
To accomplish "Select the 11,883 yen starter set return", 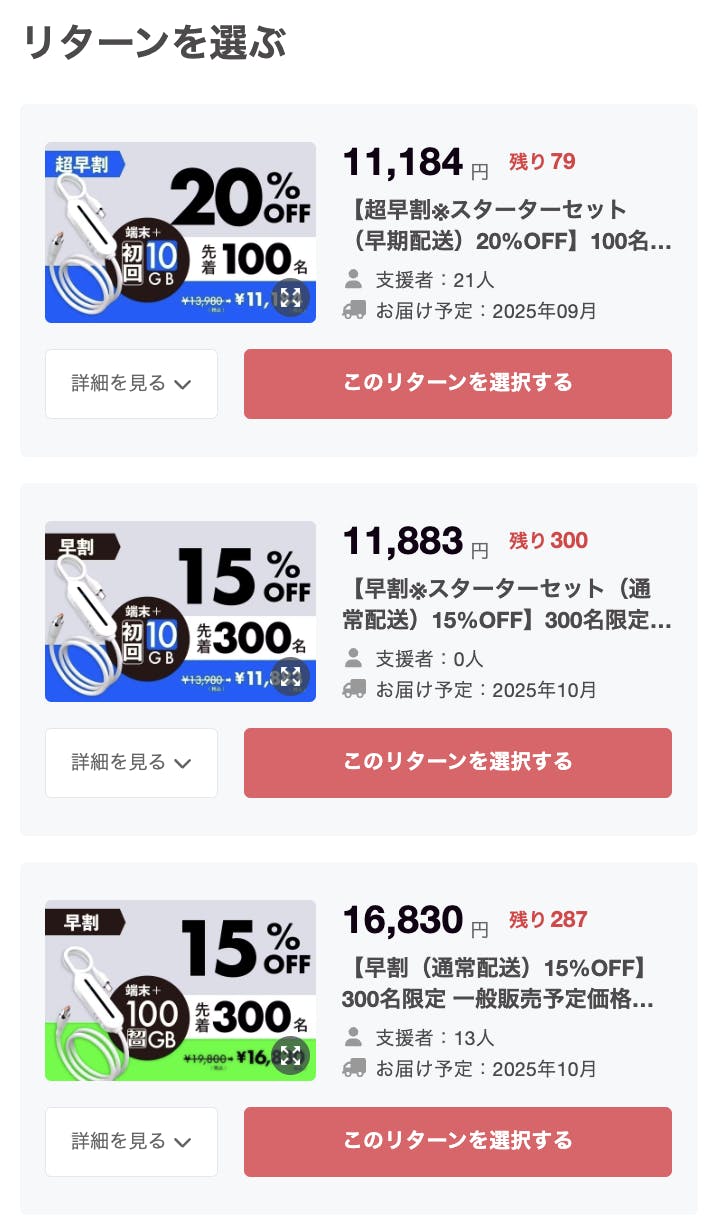I will click(x=457, y=763).
